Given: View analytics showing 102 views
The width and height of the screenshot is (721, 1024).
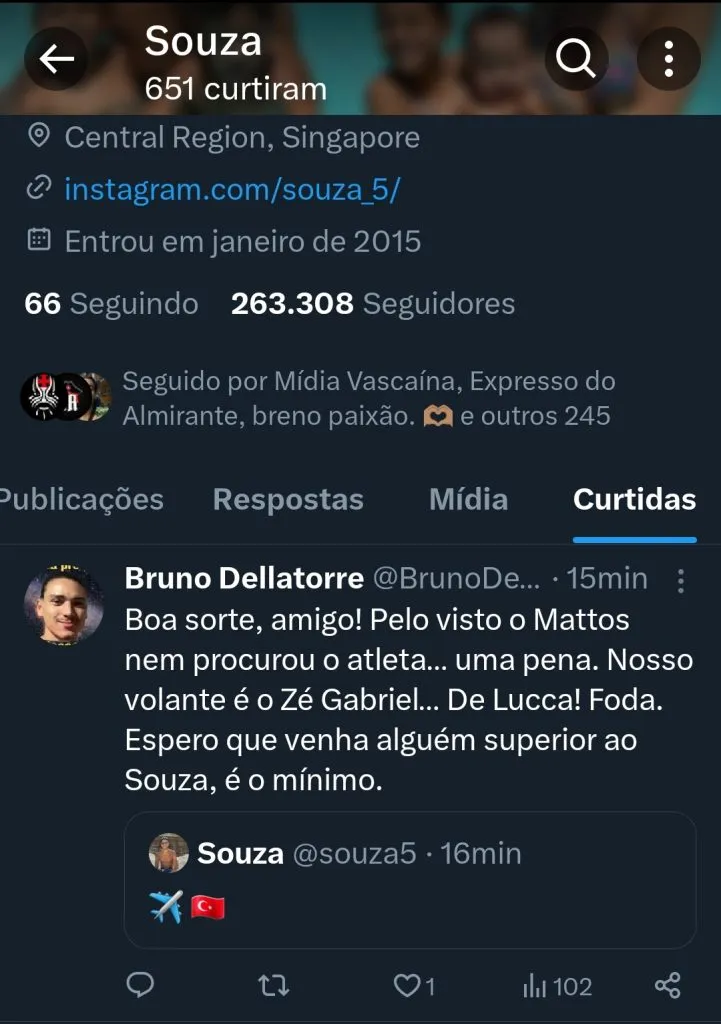Looking at the screenshot, I should coord(557,986).
